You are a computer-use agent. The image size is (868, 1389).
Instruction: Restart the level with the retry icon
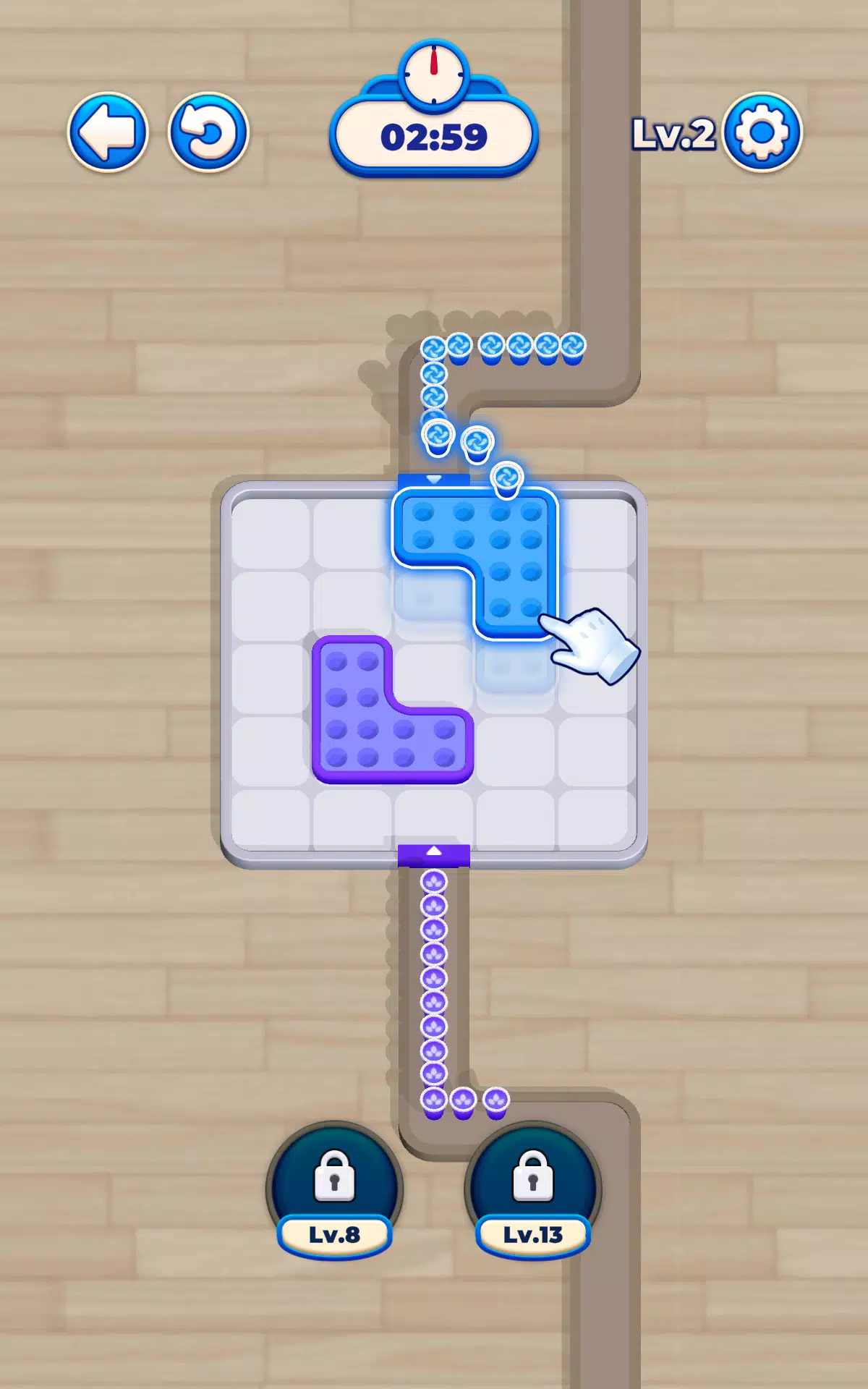click(208, 132)
